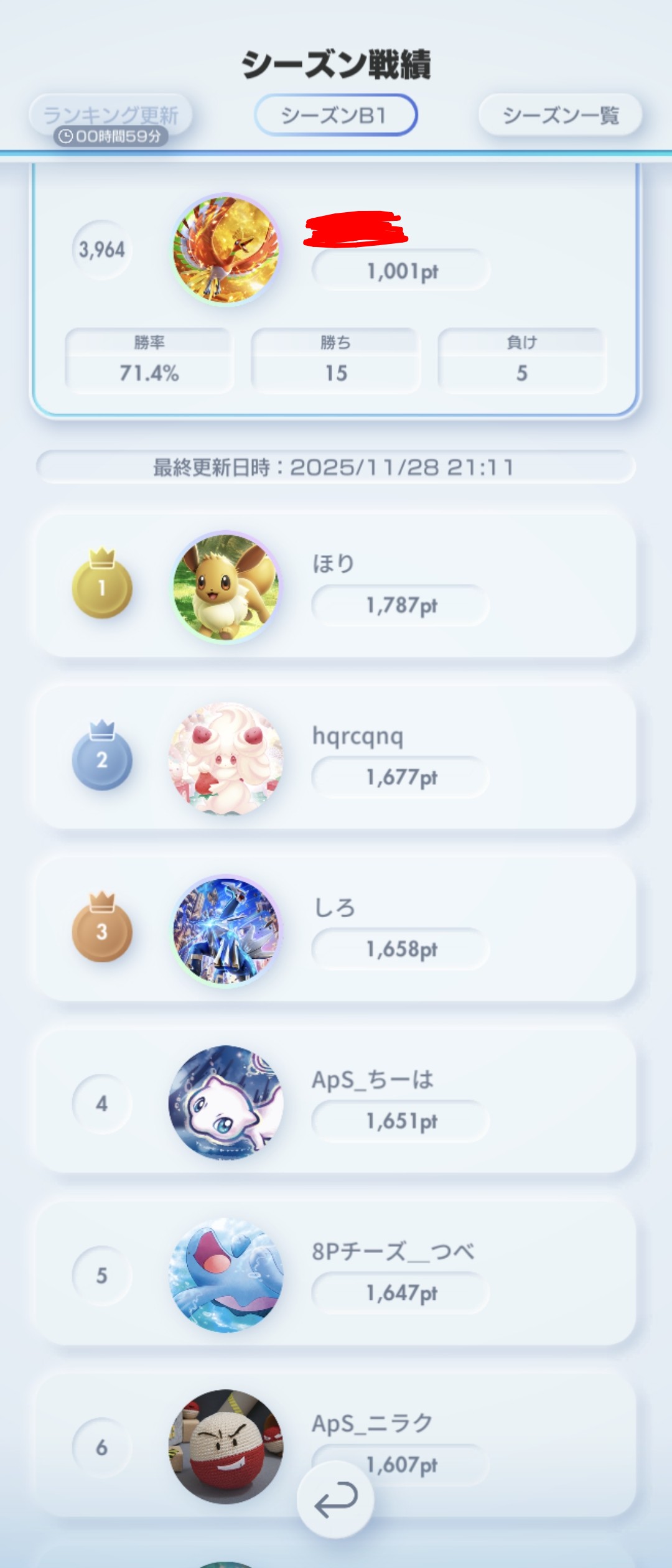
Task: Open ApS_ちーは's ranking entry
Action: pyautogui.click(x=336, y=1101)
